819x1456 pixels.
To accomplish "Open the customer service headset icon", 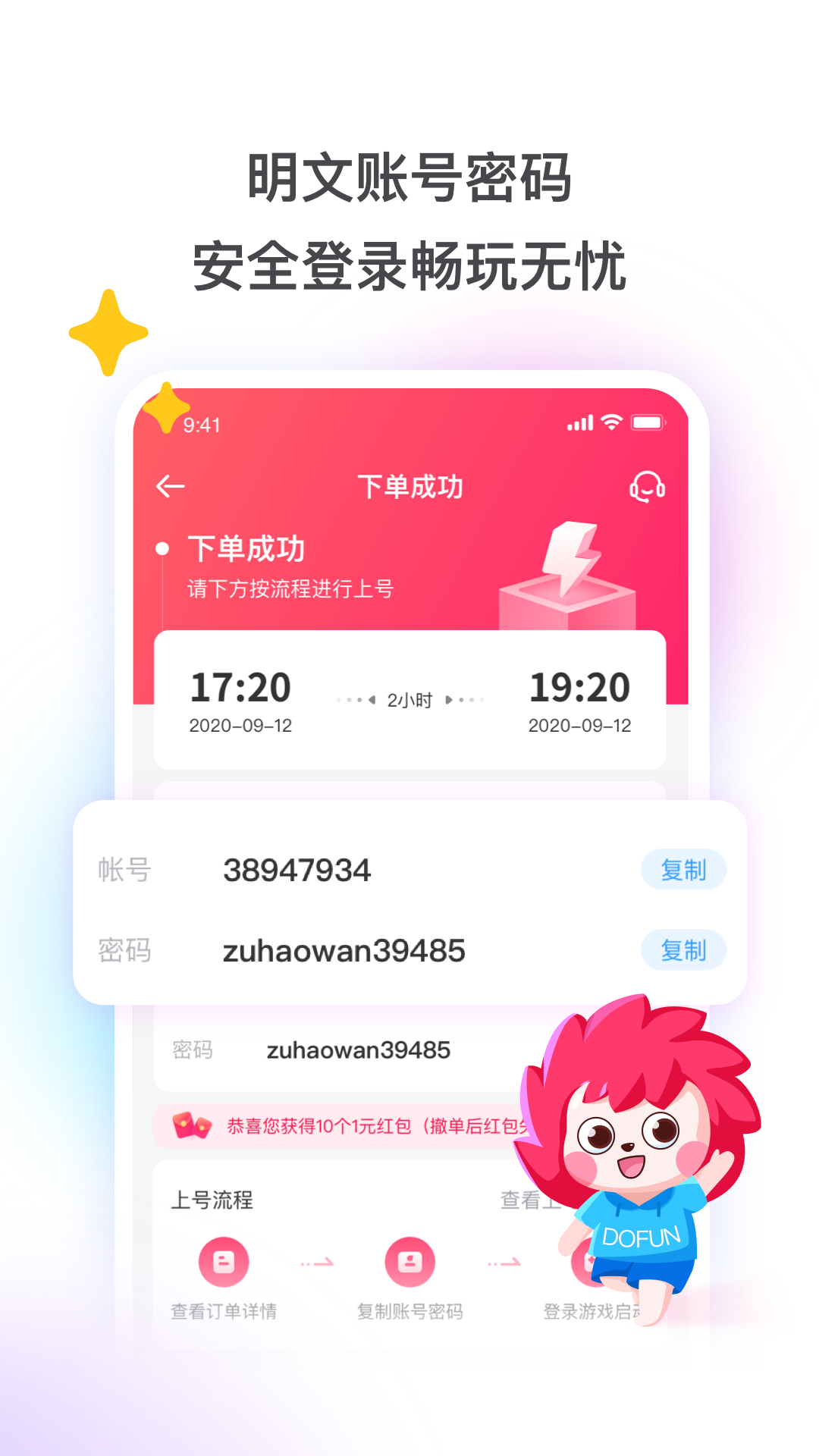I will pos(645,488).
